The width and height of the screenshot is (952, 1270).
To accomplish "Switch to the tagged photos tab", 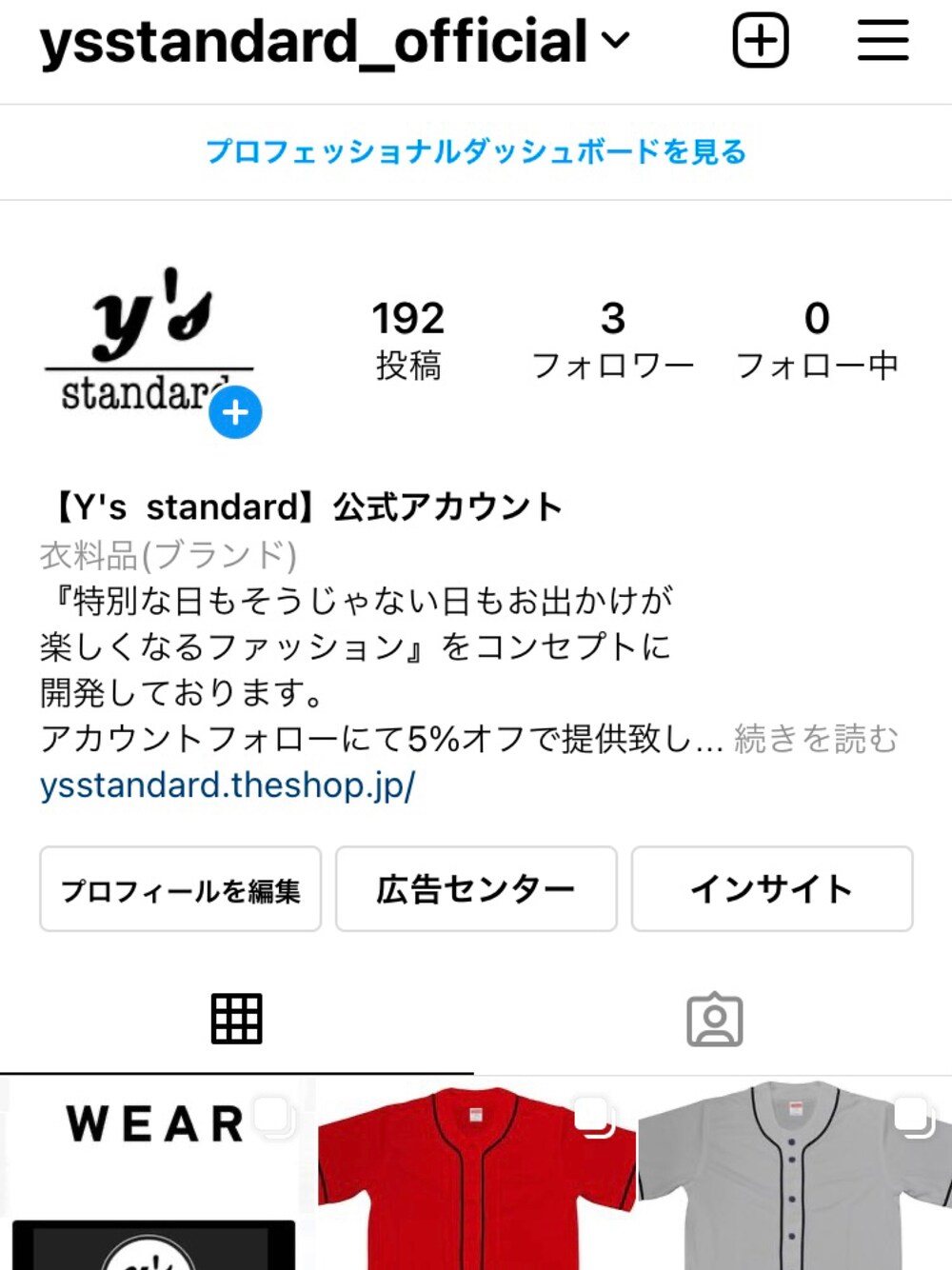I will point(714,1020).
